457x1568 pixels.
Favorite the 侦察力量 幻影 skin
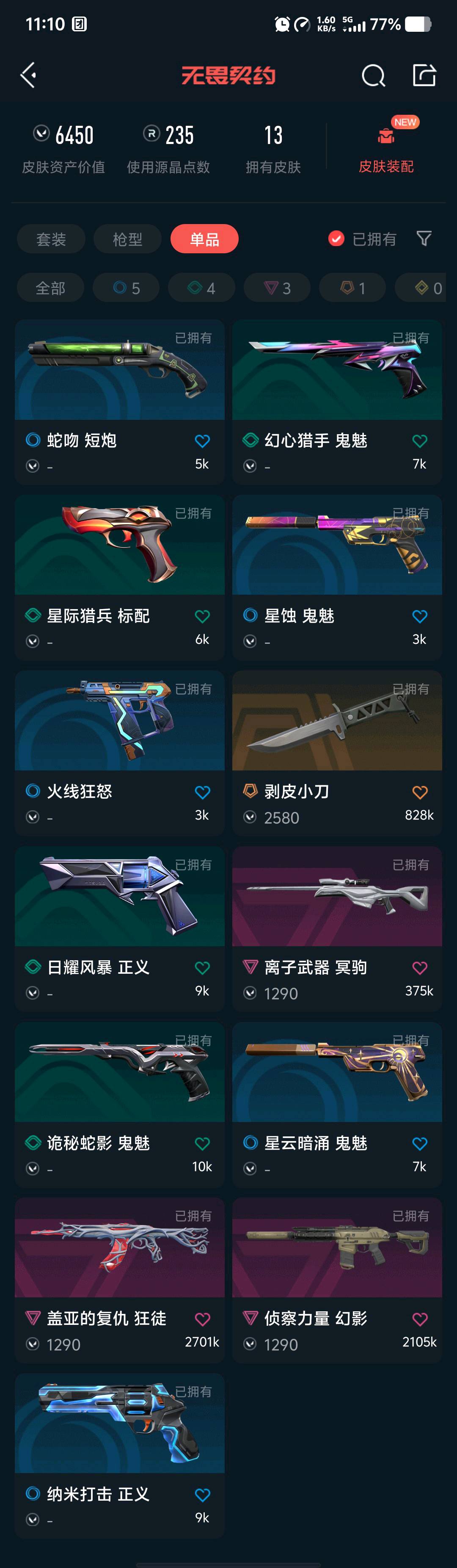pos(419,1319)
